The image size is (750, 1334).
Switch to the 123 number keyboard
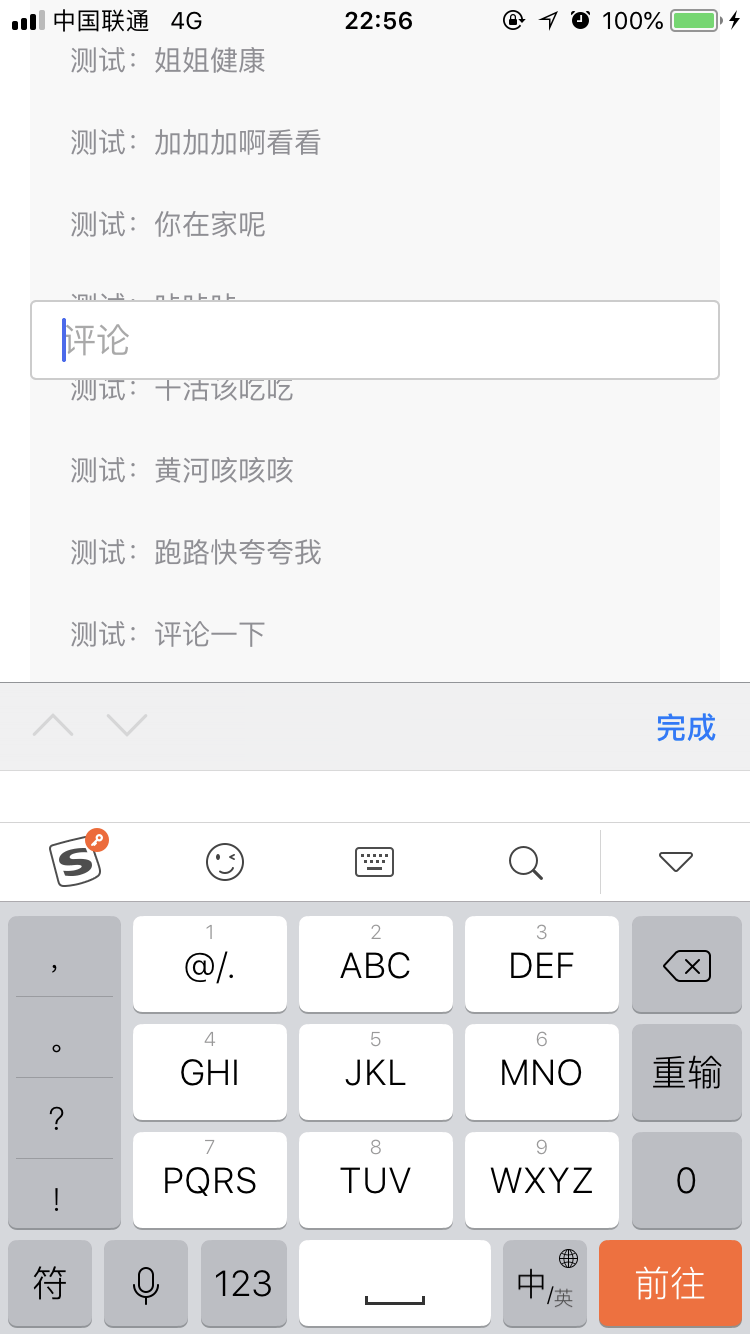pos(243,1283)
